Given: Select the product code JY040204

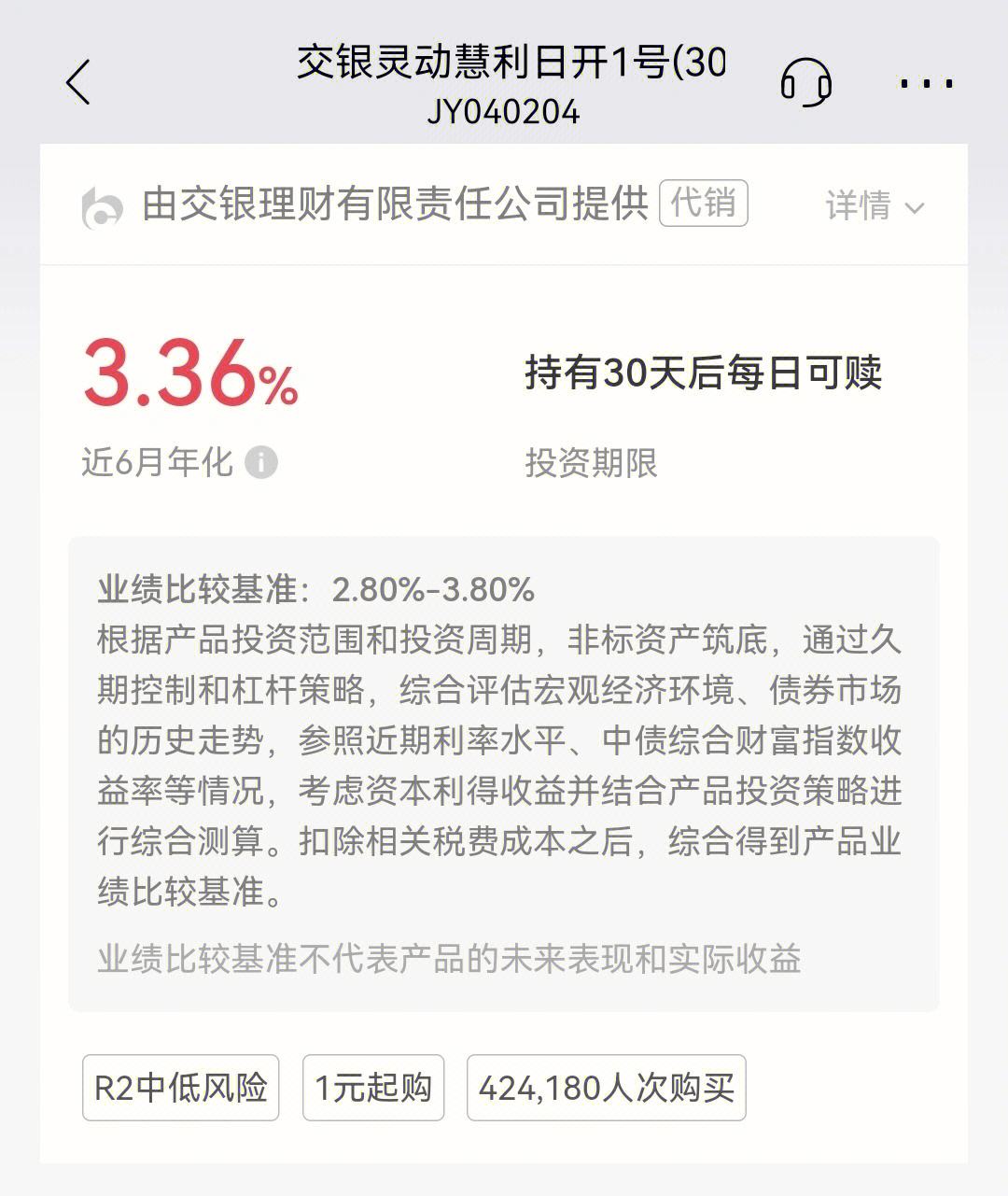Looking at the screenshot, I should [x=504, y=112].
